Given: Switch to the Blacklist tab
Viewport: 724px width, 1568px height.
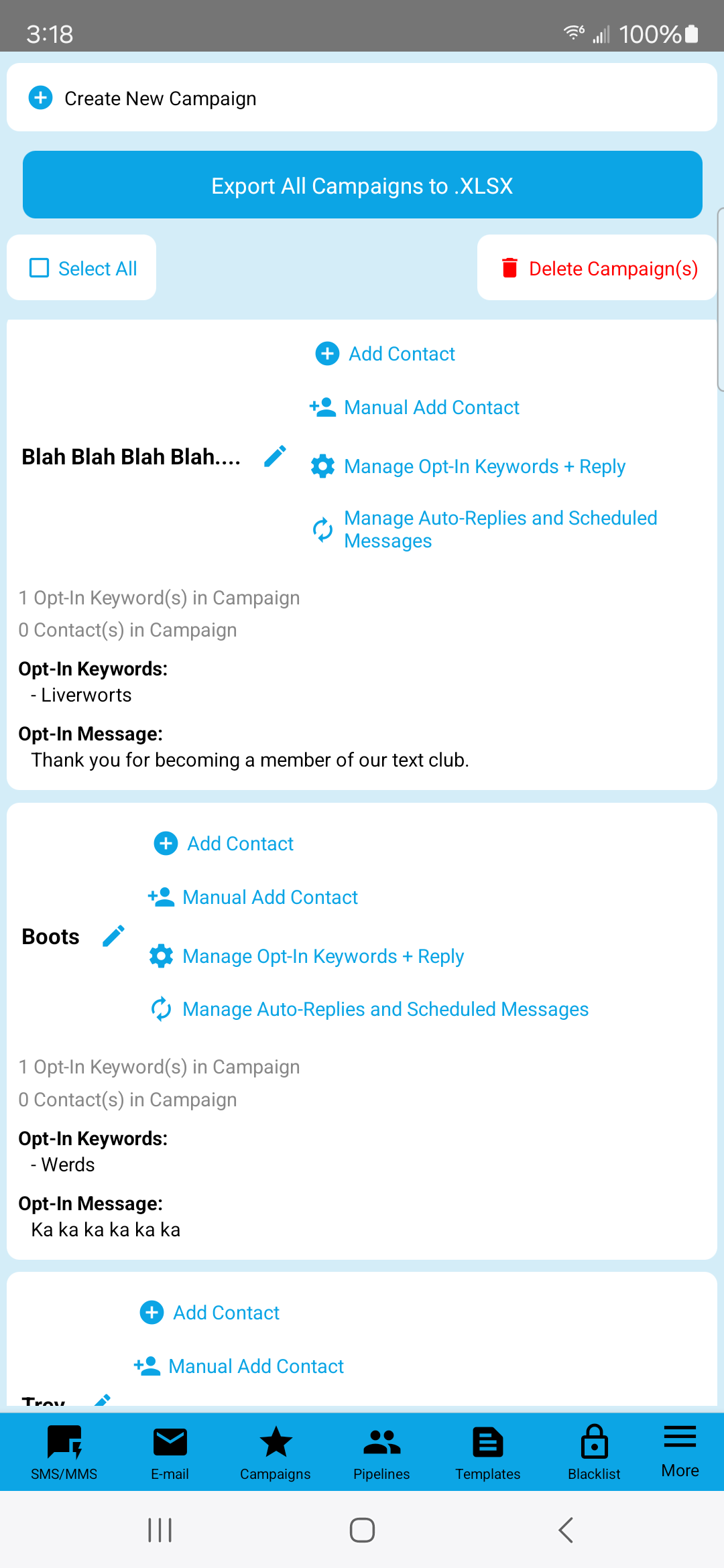Looking at the screenshot, I should pyautogui.click(x=594, y=1452).
